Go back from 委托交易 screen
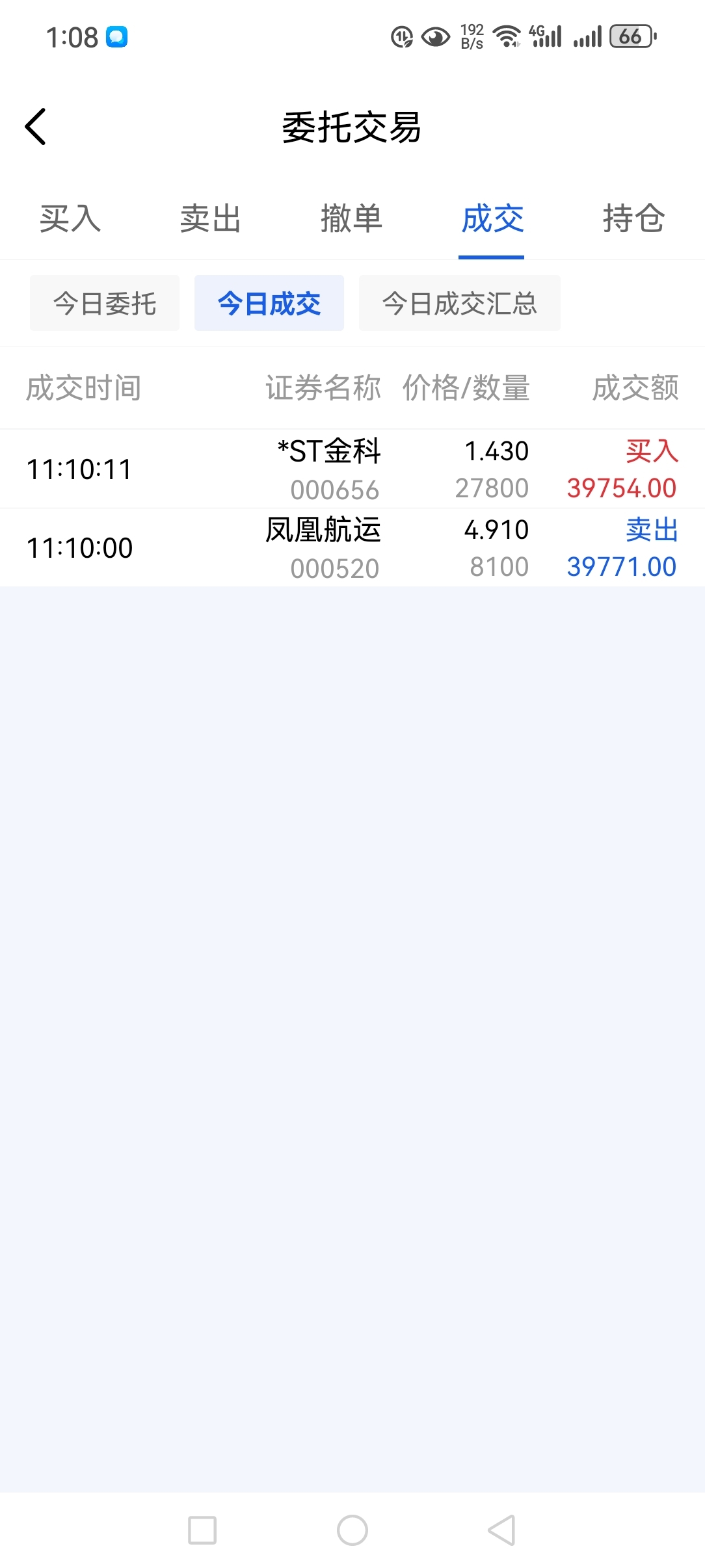The image size is (705, 1568). [36, 127]
